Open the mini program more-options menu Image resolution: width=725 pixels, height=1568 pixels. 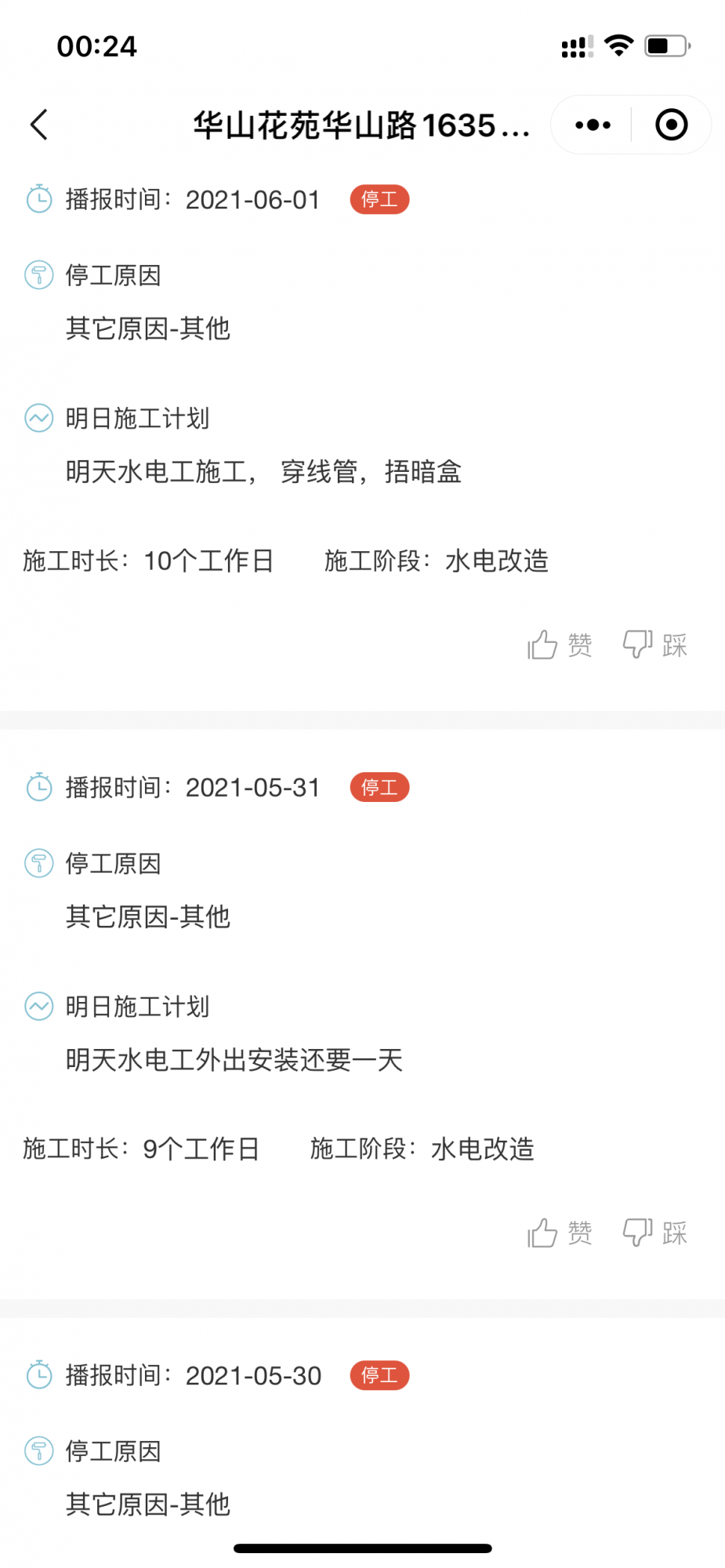click(x=593, y=125)
